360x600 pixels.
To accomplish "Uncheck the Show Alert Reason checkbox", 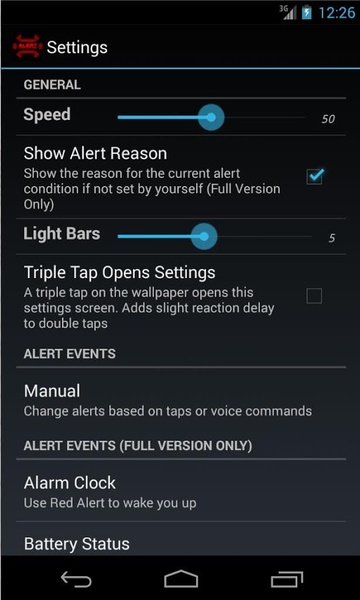I will [315, 176].
